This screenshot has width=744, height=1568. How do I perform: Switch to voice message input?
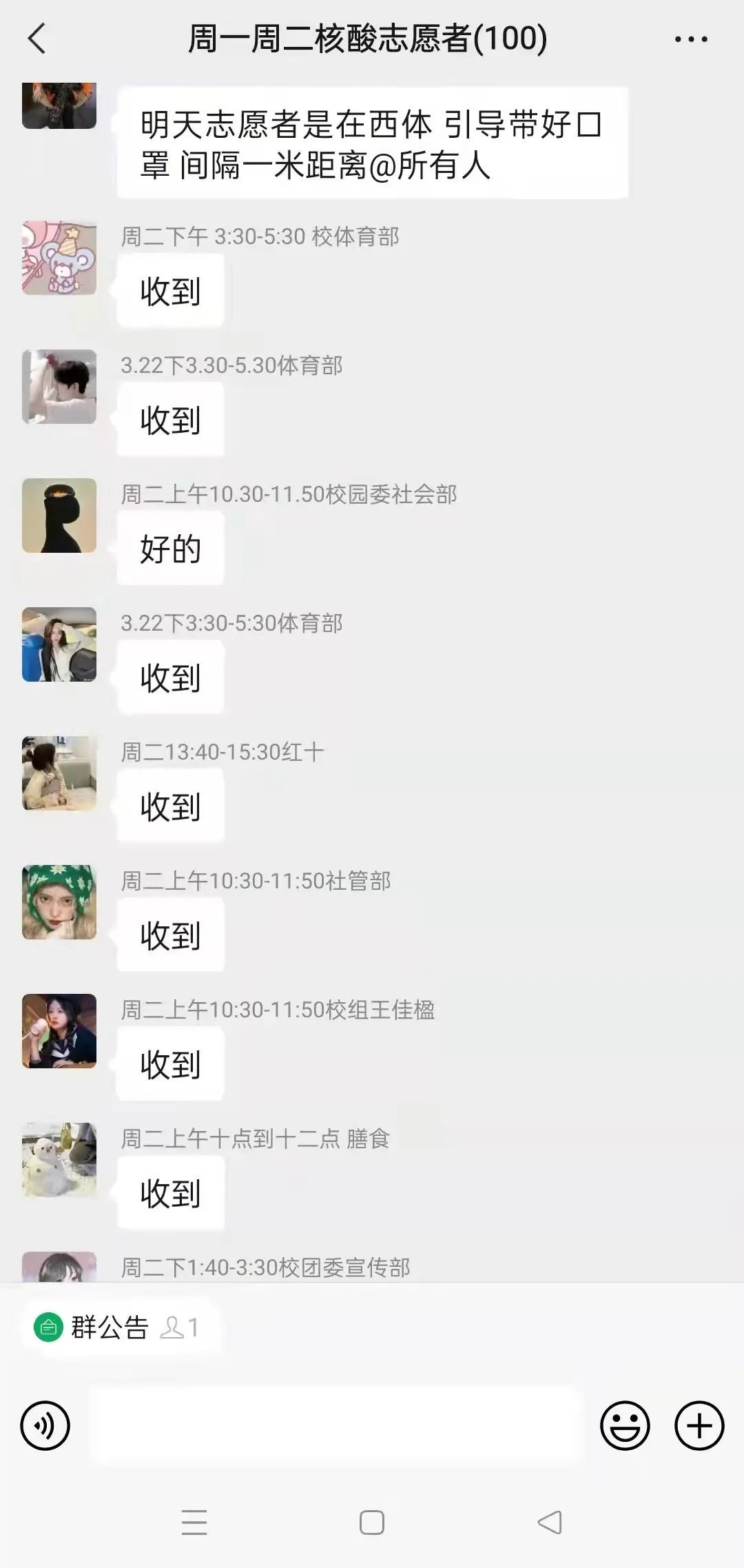45,1425
